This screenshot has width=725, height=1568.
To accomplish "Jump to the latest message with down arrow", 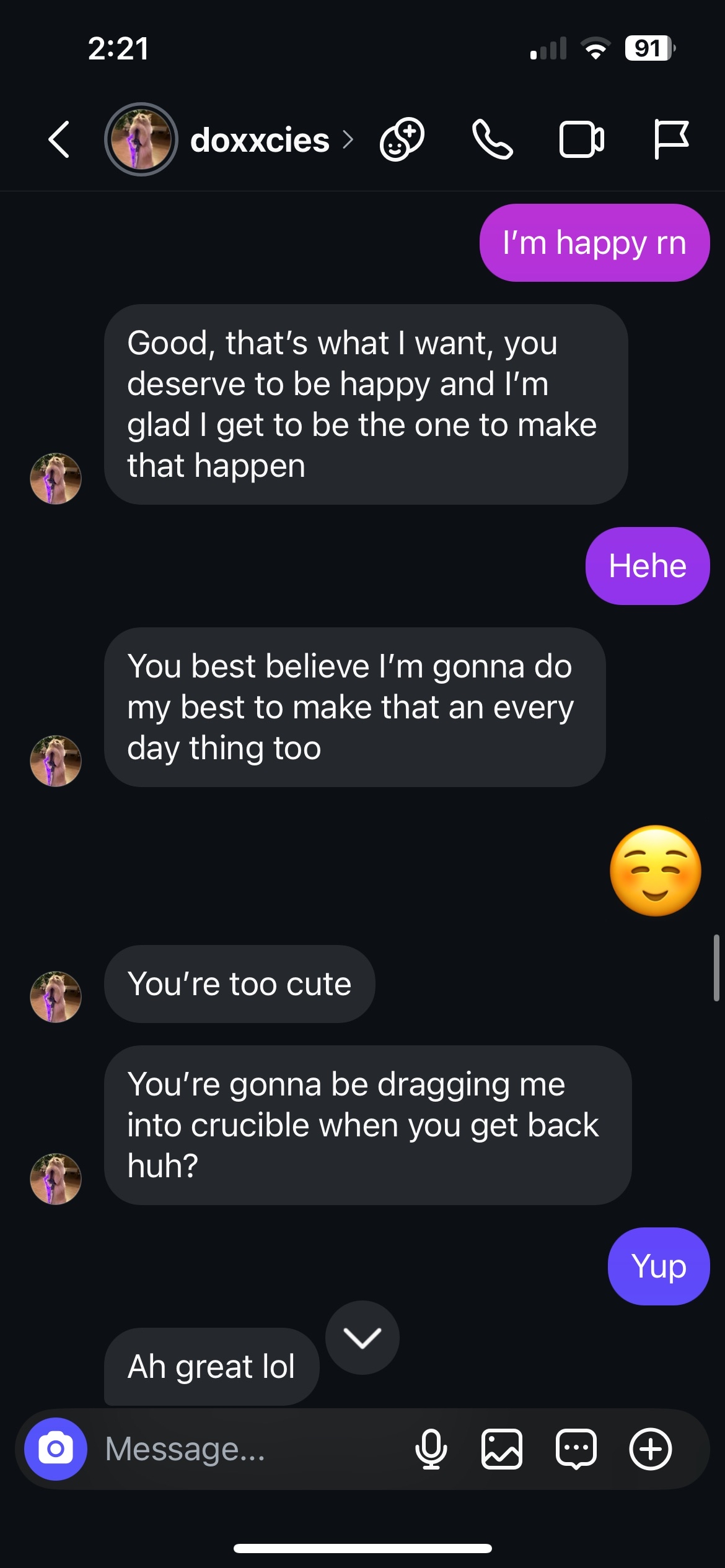I will [x=362, y=1338].
